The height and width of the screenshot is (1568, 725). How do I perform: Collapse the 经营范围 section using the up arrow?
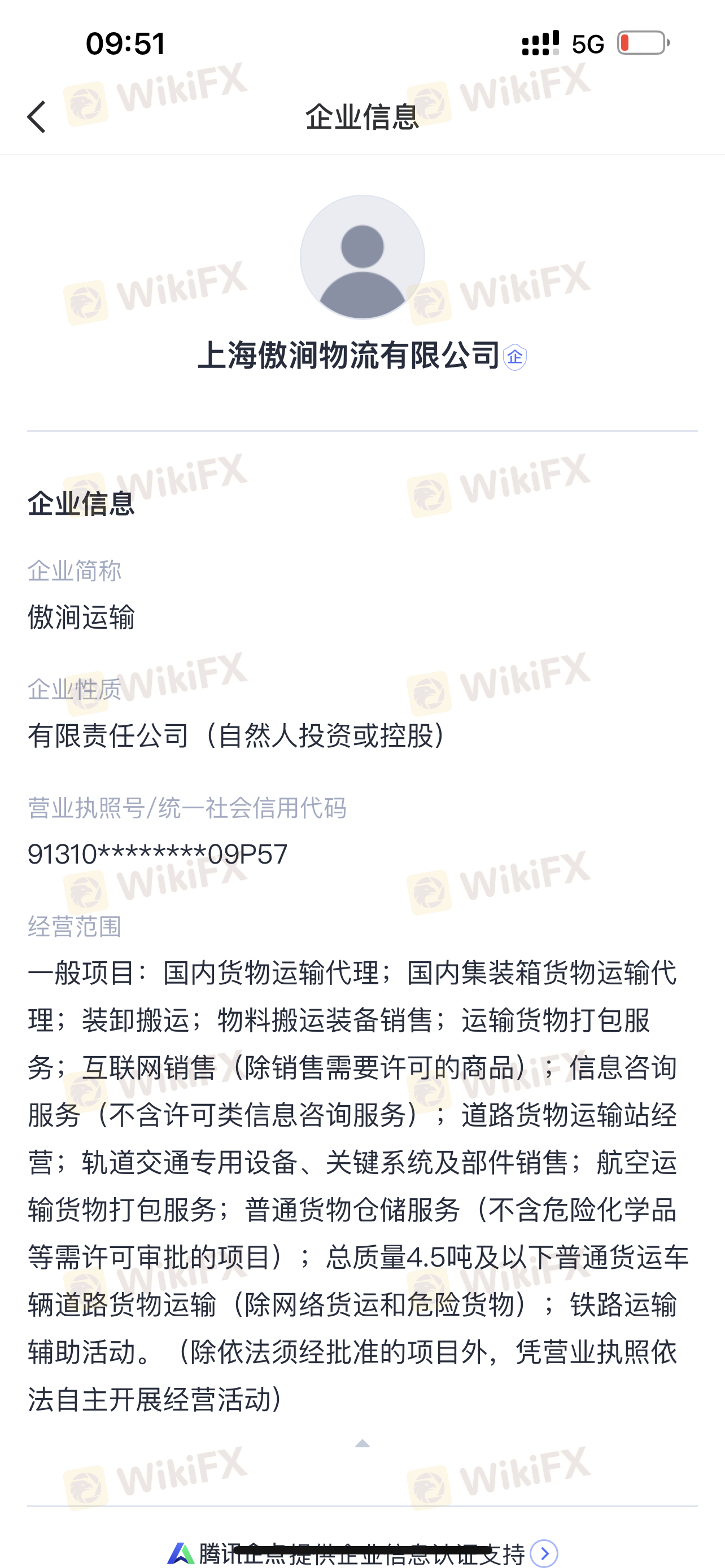[362, 1443]
